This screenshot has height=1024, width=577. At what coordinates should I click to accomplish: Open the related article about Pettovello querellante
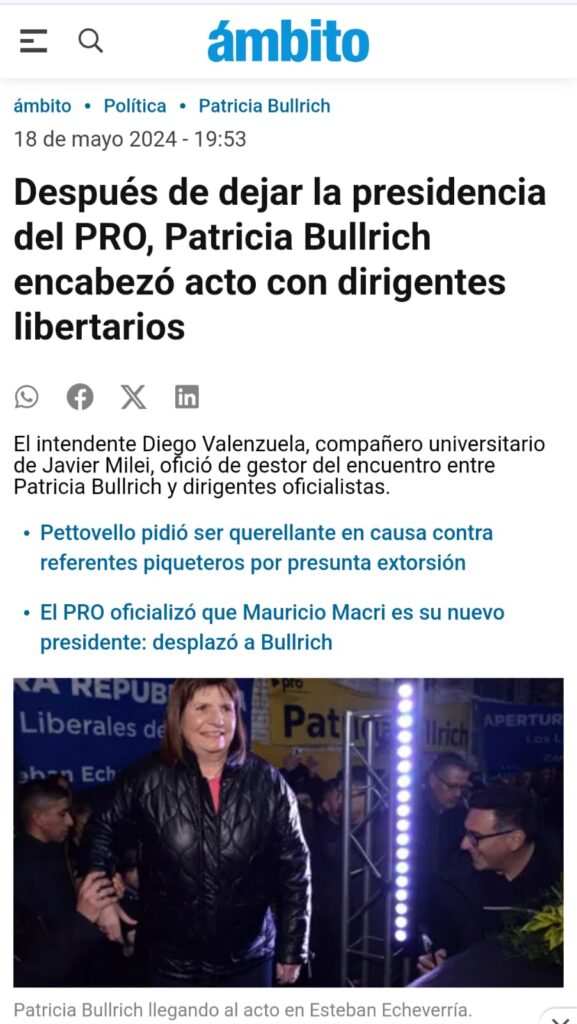coord(266,548)
